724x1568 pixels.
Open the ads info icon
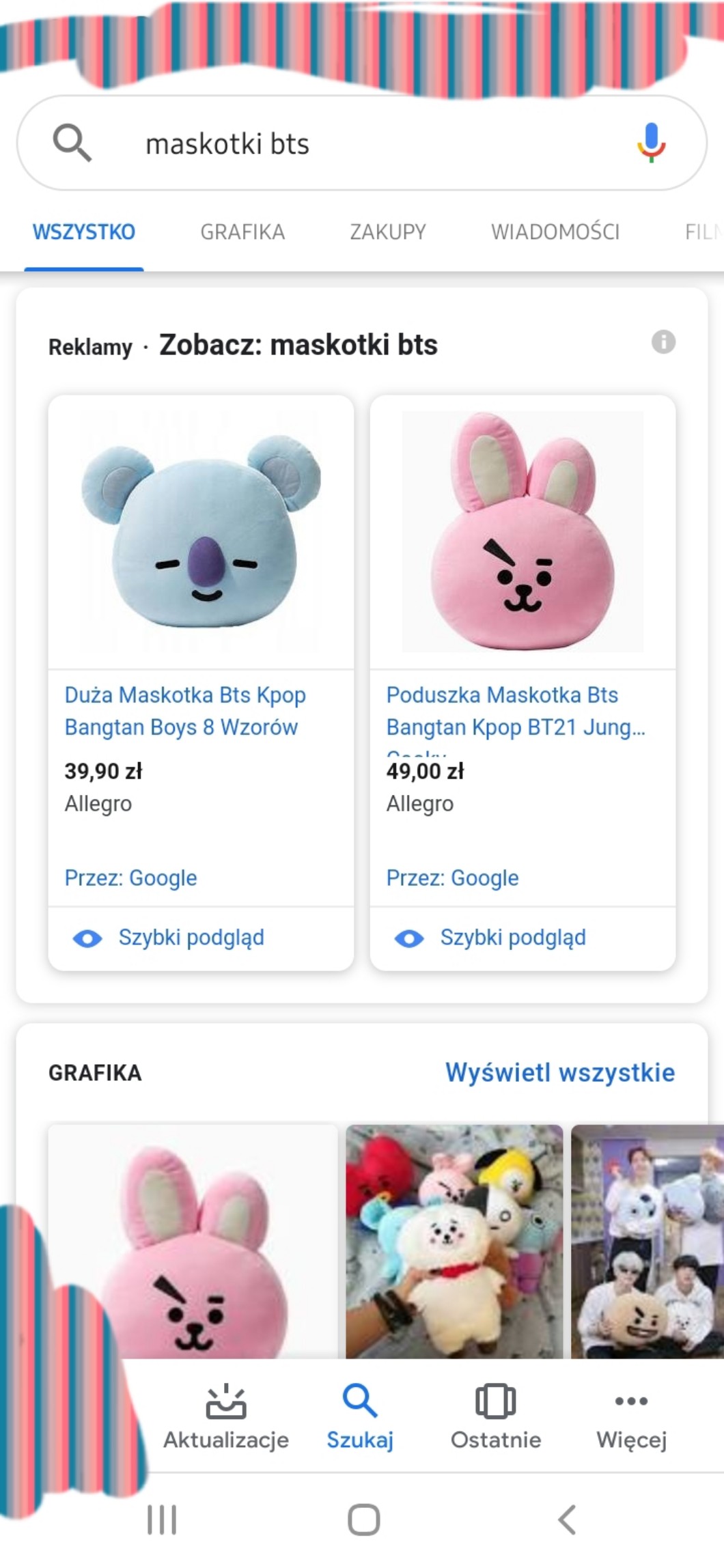click(x=663, y=341)
